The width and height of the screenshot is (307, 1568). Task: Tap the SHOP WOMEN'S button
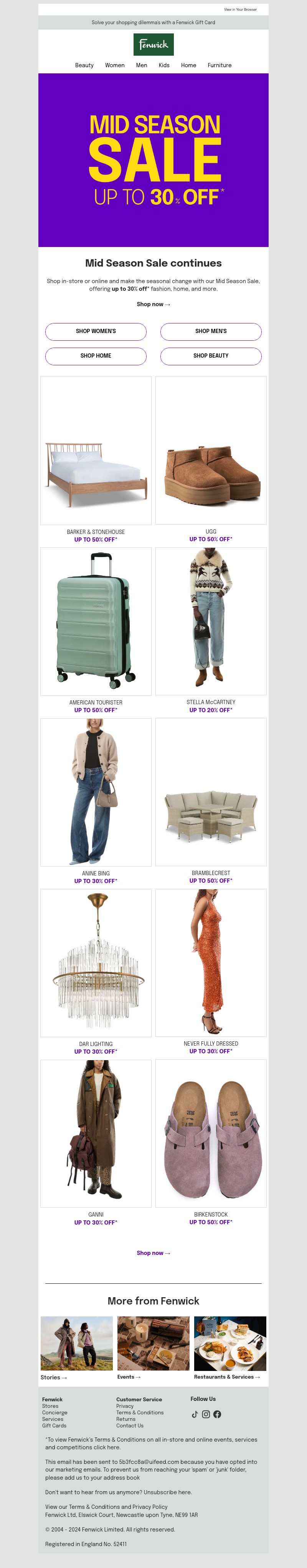pos(96,331)
